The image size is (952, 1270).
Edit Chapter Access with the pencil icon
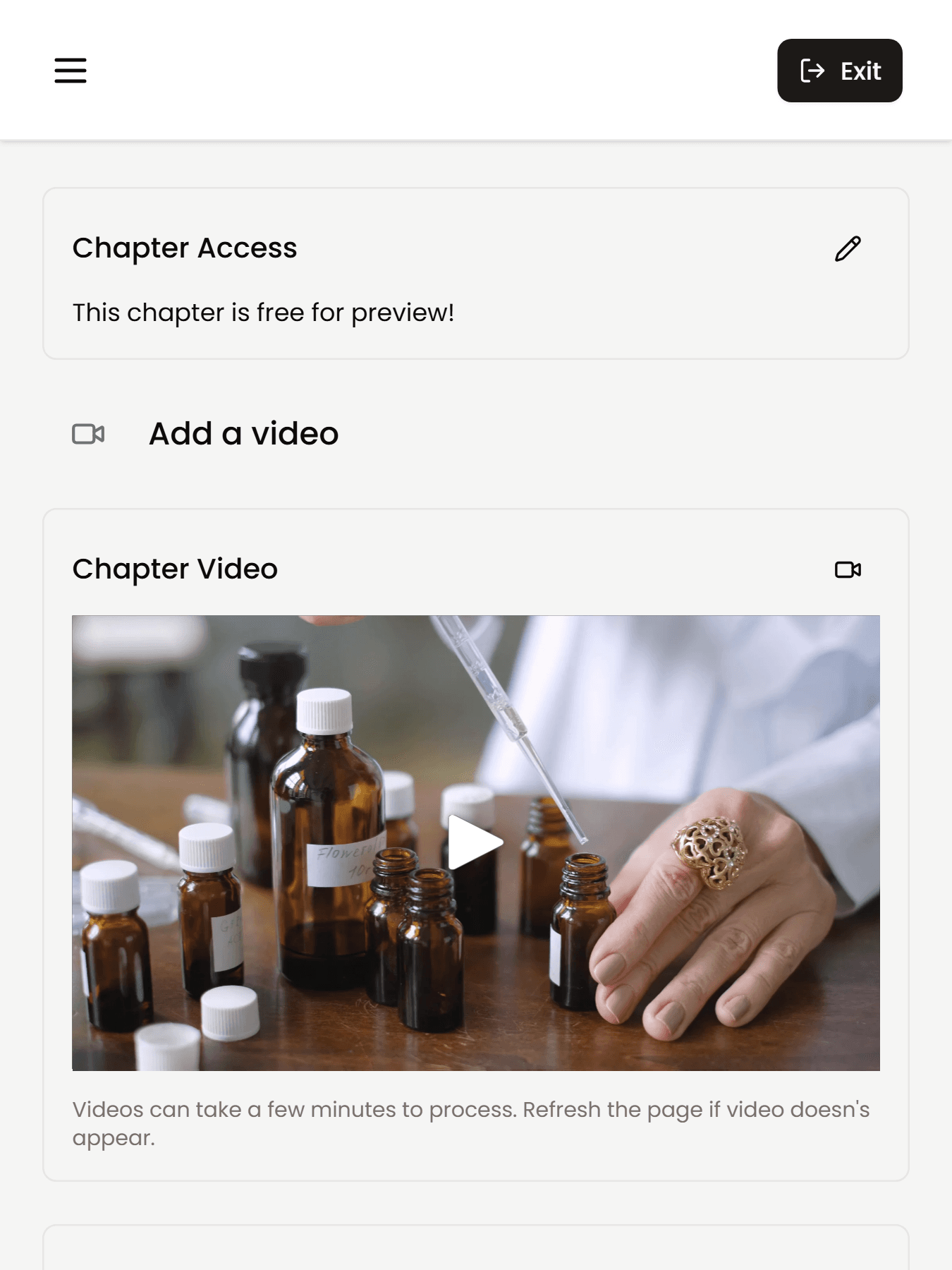click(848, 248)
